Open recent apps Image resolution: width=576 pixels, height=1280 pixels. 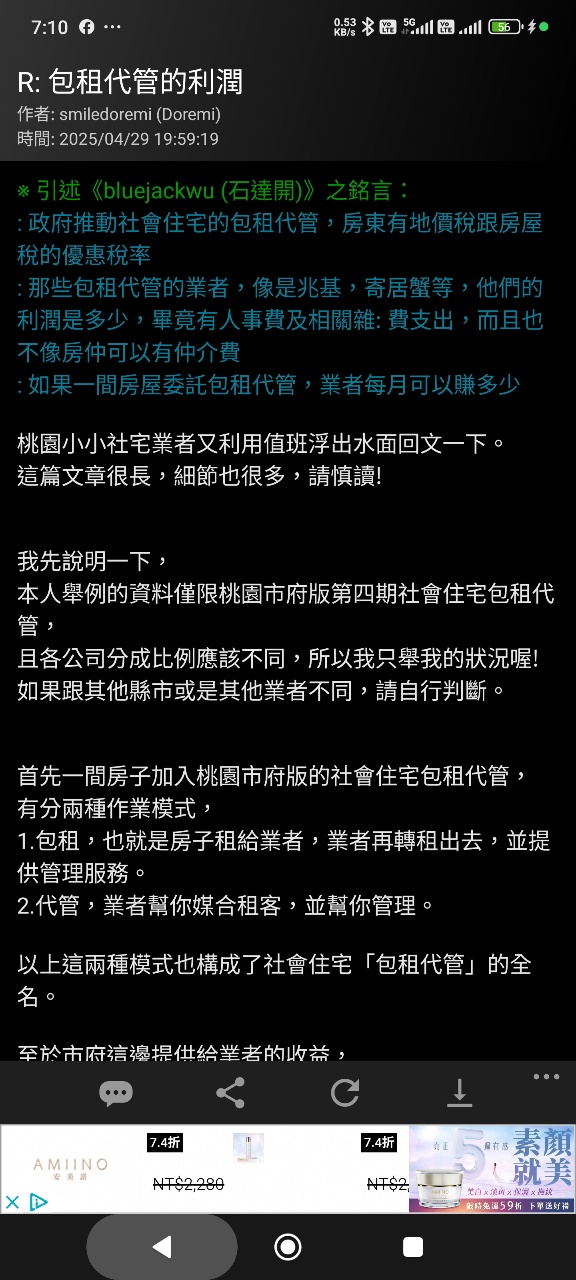coord(413,1246)
